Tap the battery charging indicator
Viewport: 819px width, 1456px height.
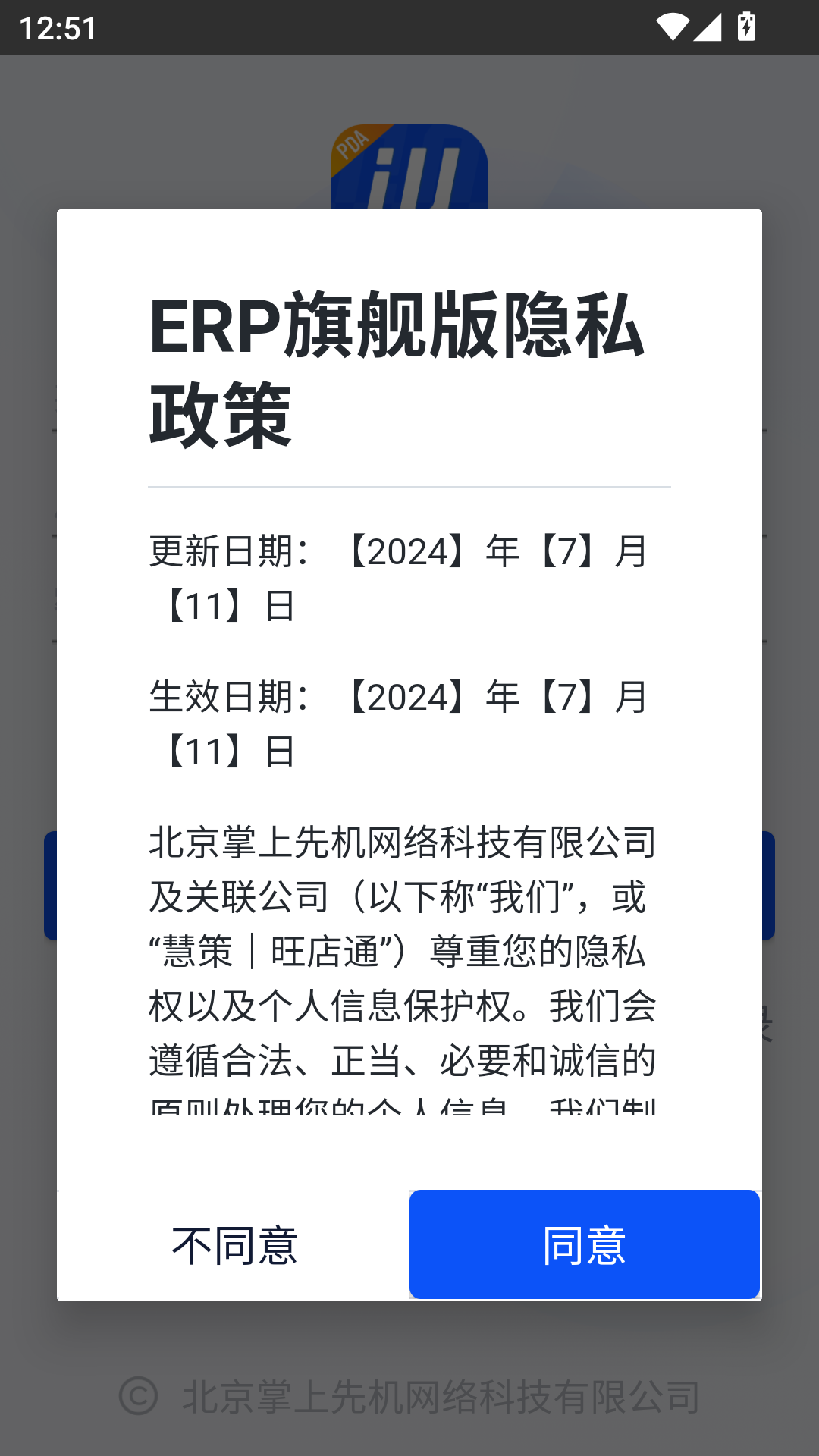[x=745, y=25]
